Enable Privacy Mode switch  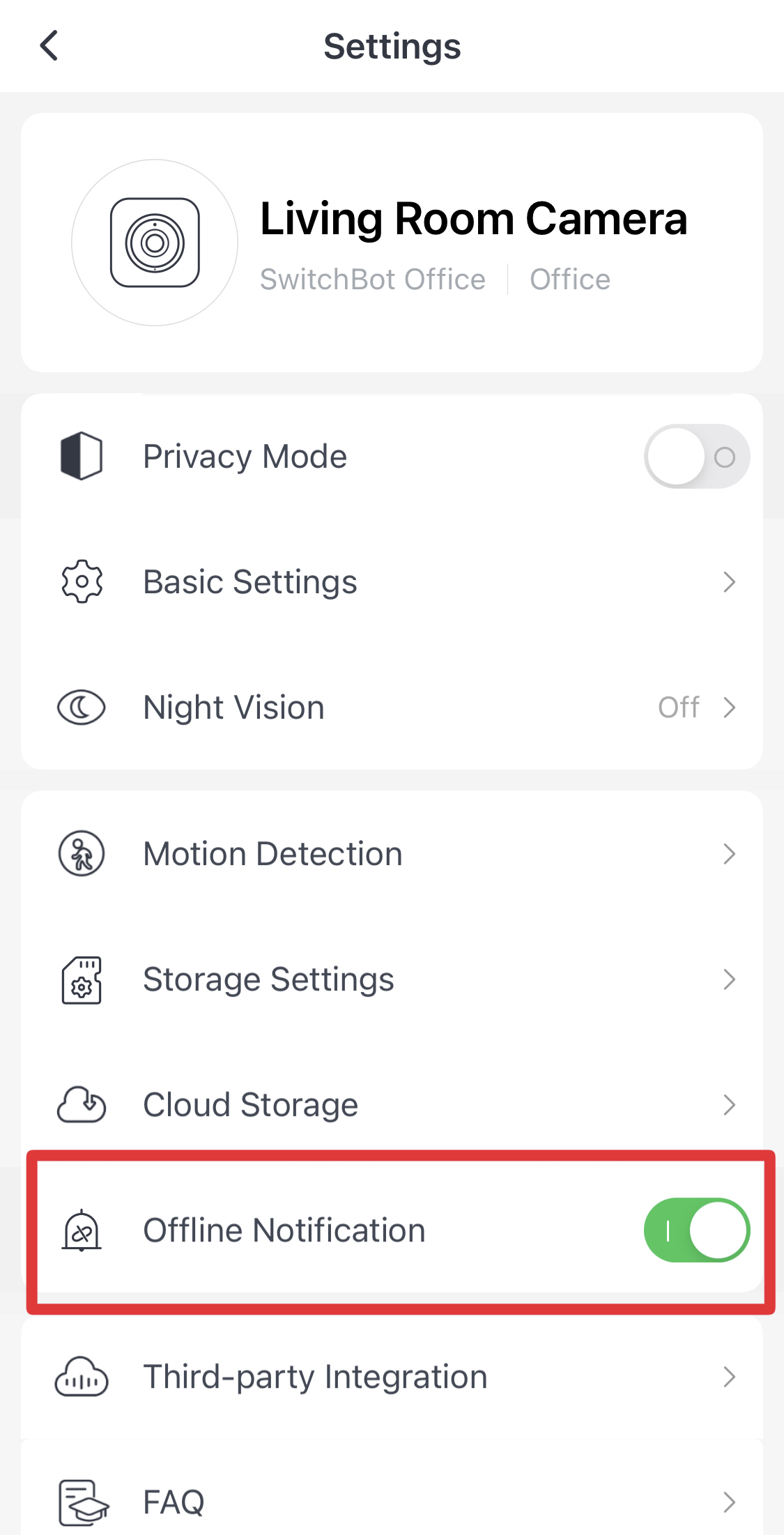coord(696,457)
